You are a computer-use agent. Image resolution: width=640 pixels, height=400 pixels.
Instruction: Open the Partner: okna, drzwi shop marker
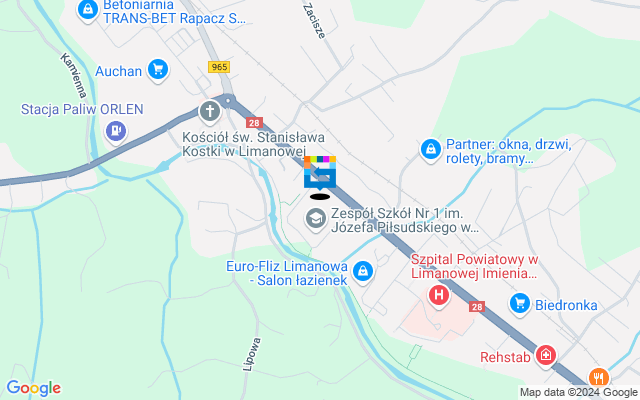[x=430, y=149]
